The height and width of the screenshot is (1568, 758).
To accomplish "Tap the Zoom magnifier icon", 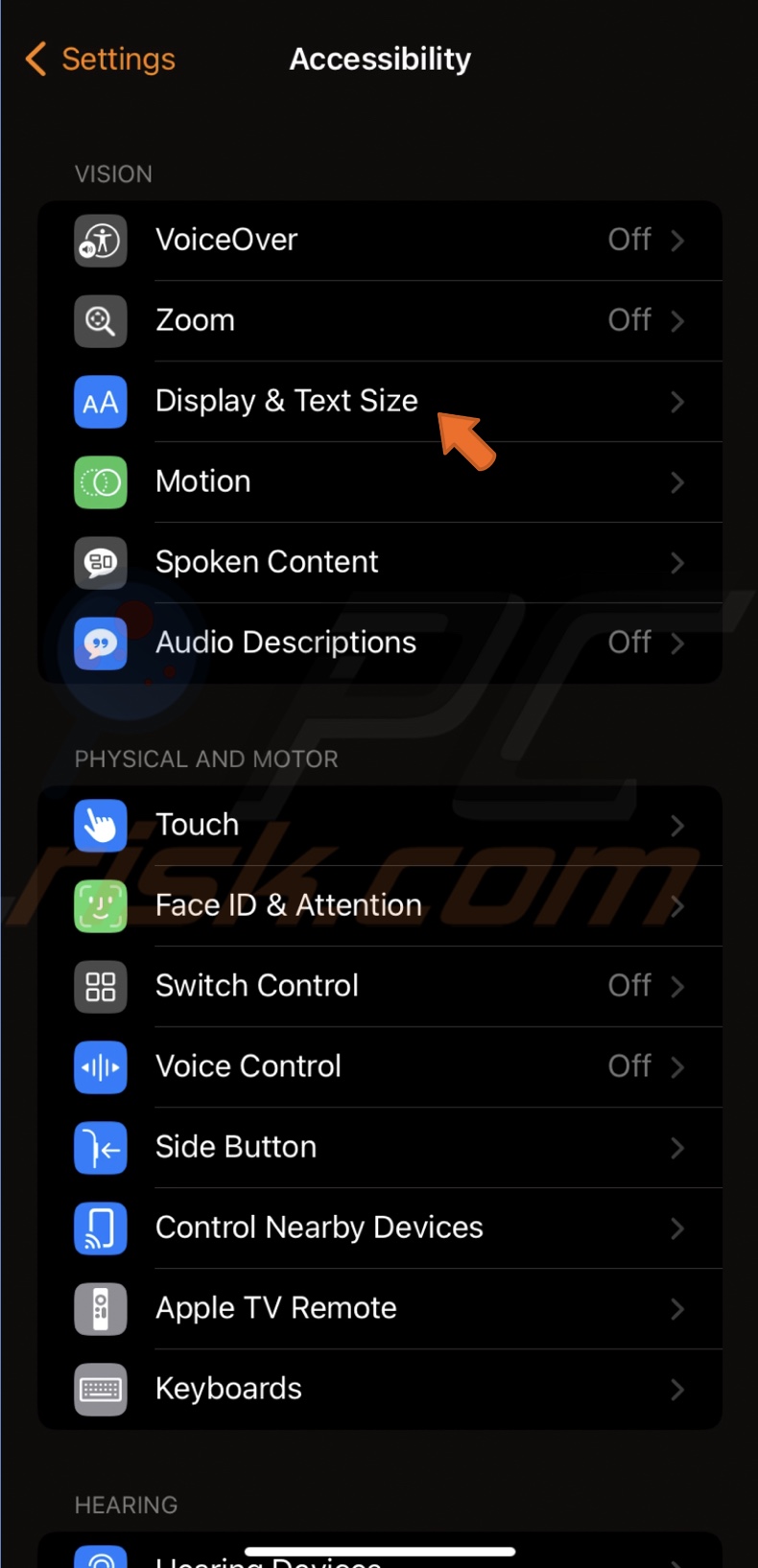I will pyautogui.click(x=100, y=321).
